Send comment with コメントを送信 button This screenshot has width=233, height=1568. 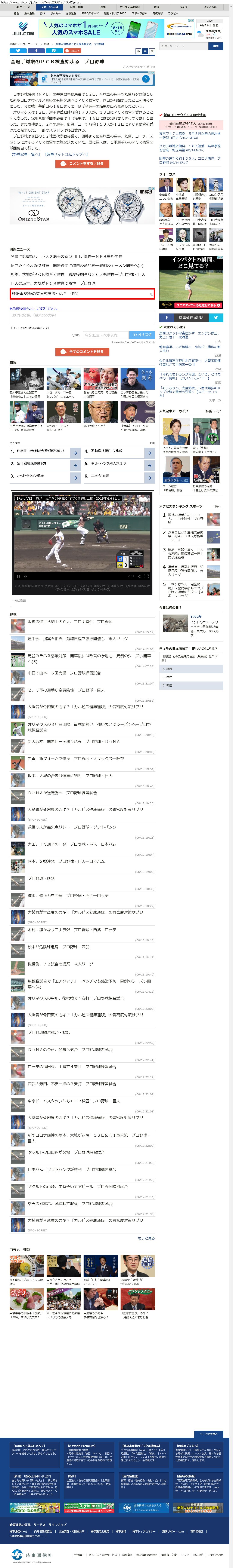pos(142,335)
